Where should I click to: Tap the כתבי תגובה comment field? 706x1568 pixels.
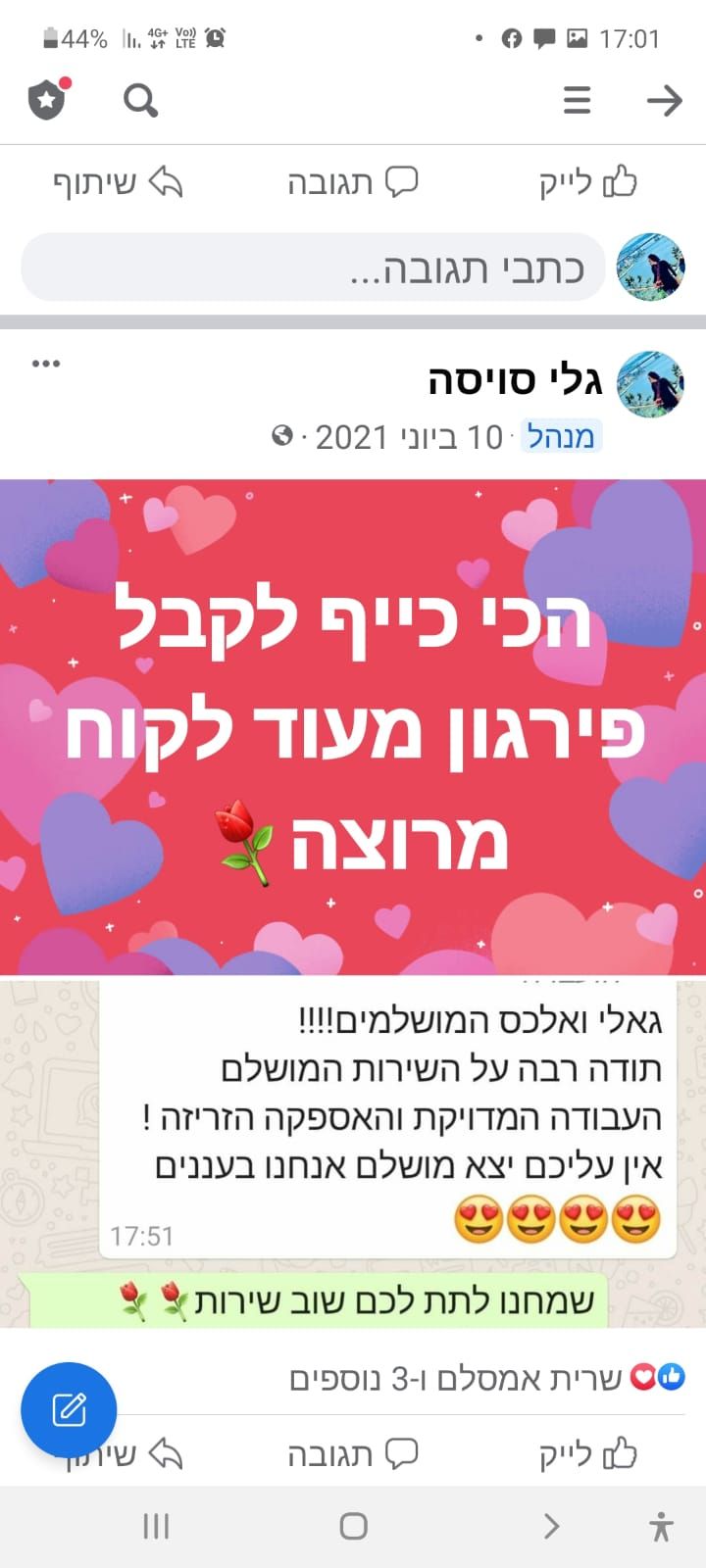pyautogui.click(x=314, y=268)
